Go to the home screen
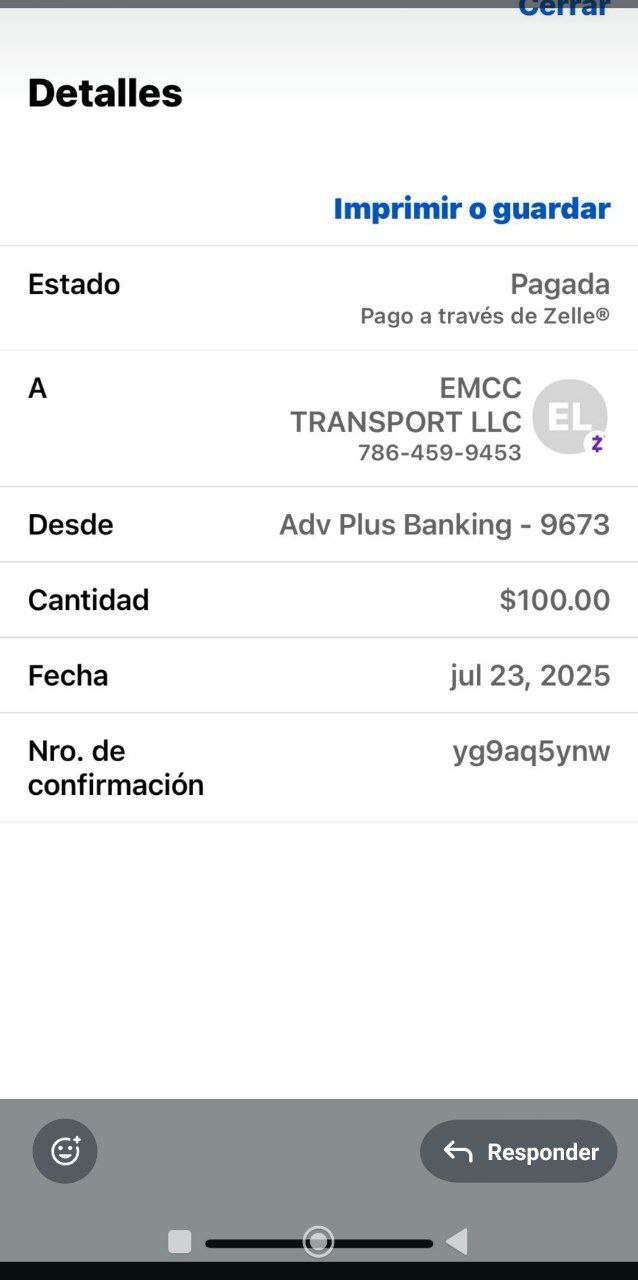The width and height of the screenshot is (638, 1280). [318, 1242]
